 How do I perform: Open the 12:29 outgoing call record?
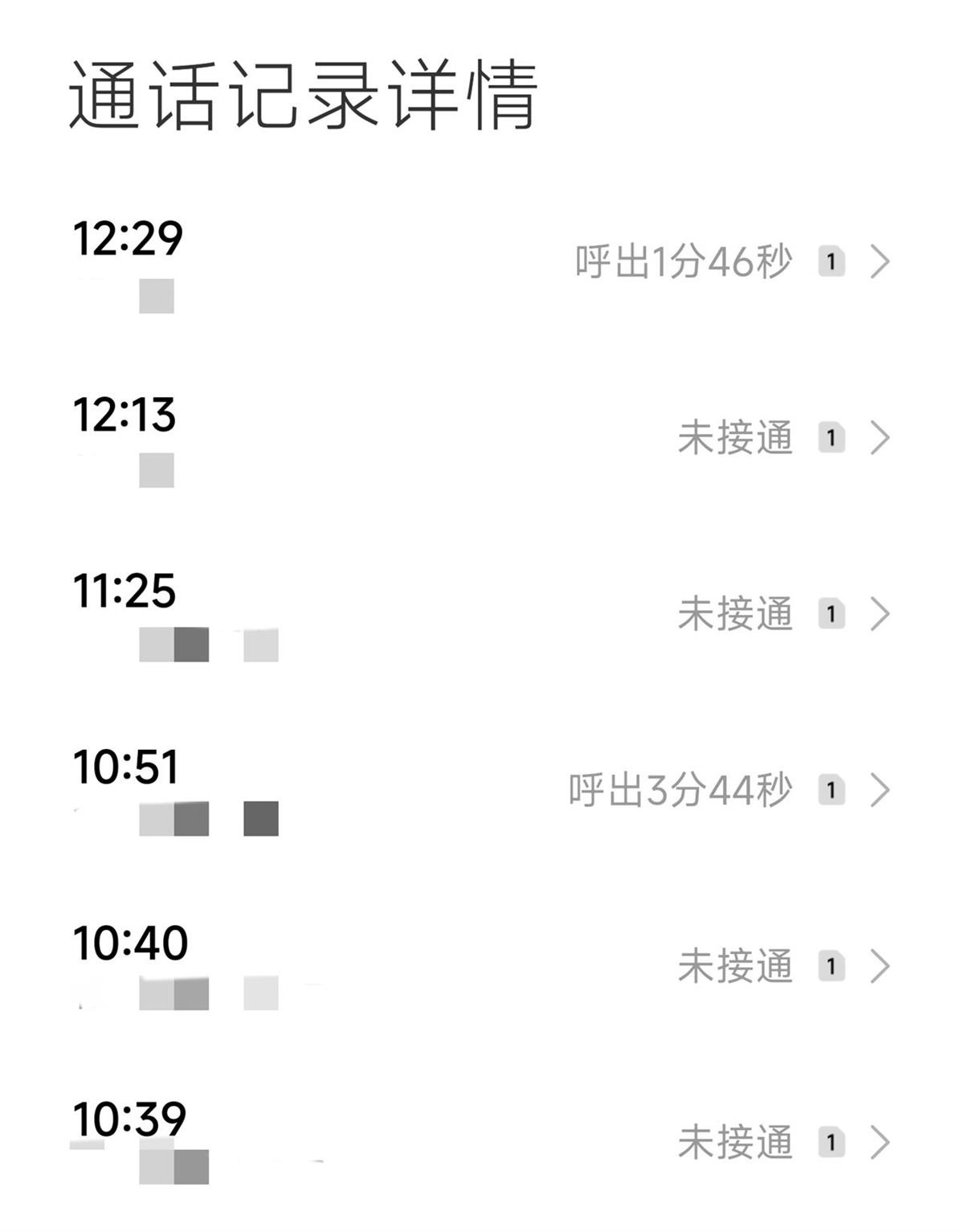click(x=482, y=262)
